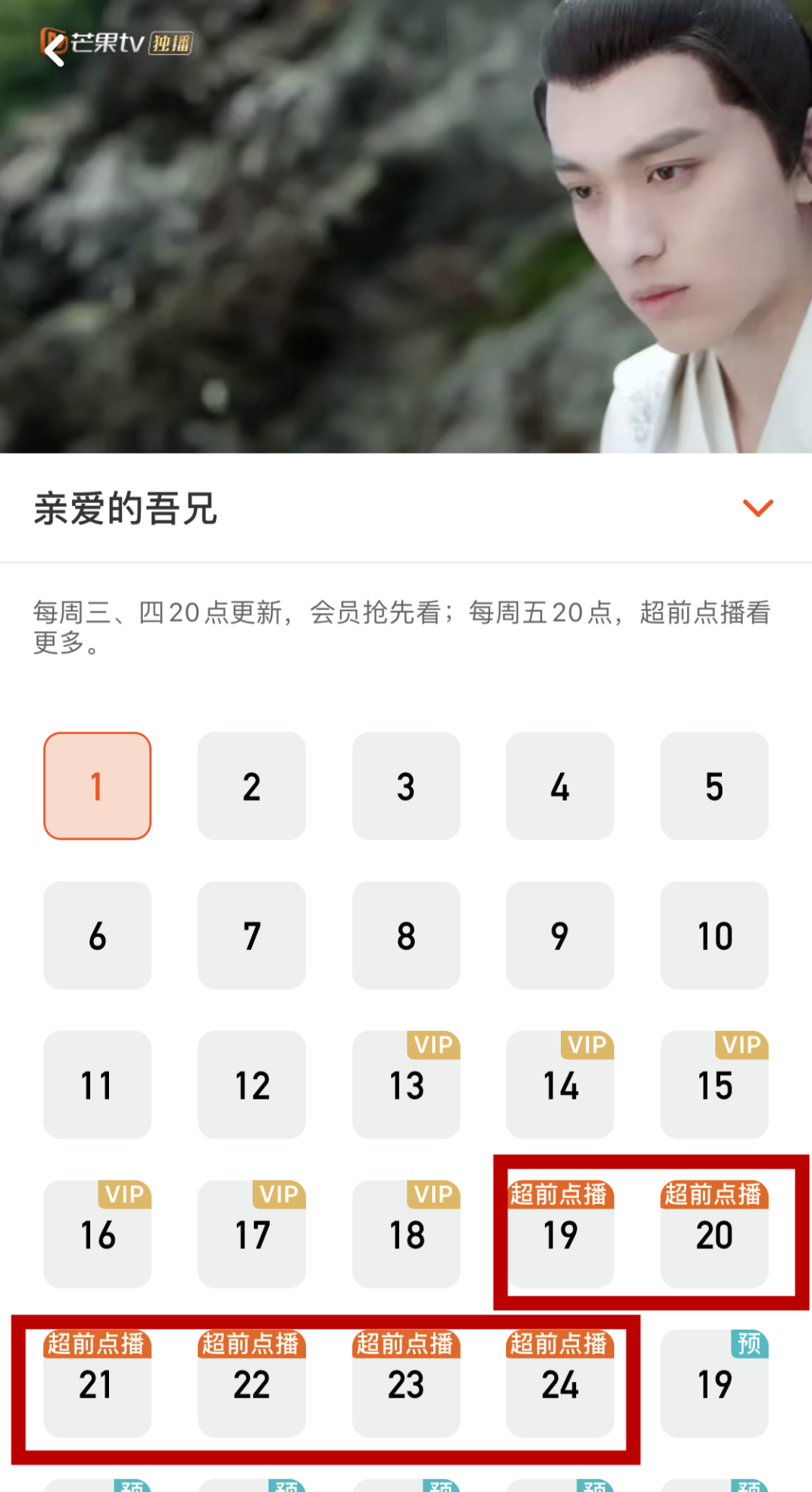This screenshot has width=812, height=1492.
Task: Play VIP episode 15
Action: [714, 1085]
